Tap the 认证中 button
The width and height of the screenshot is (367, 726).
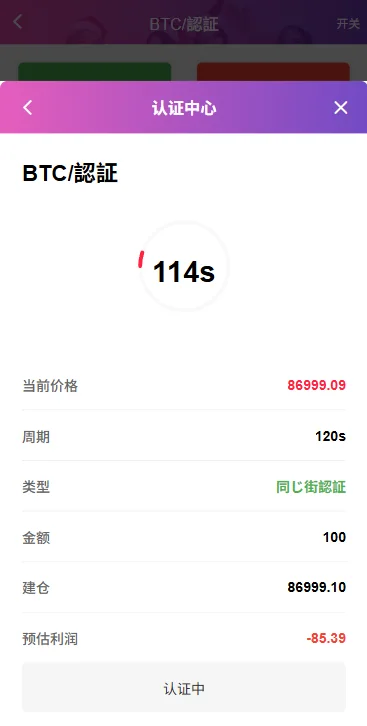184,688
